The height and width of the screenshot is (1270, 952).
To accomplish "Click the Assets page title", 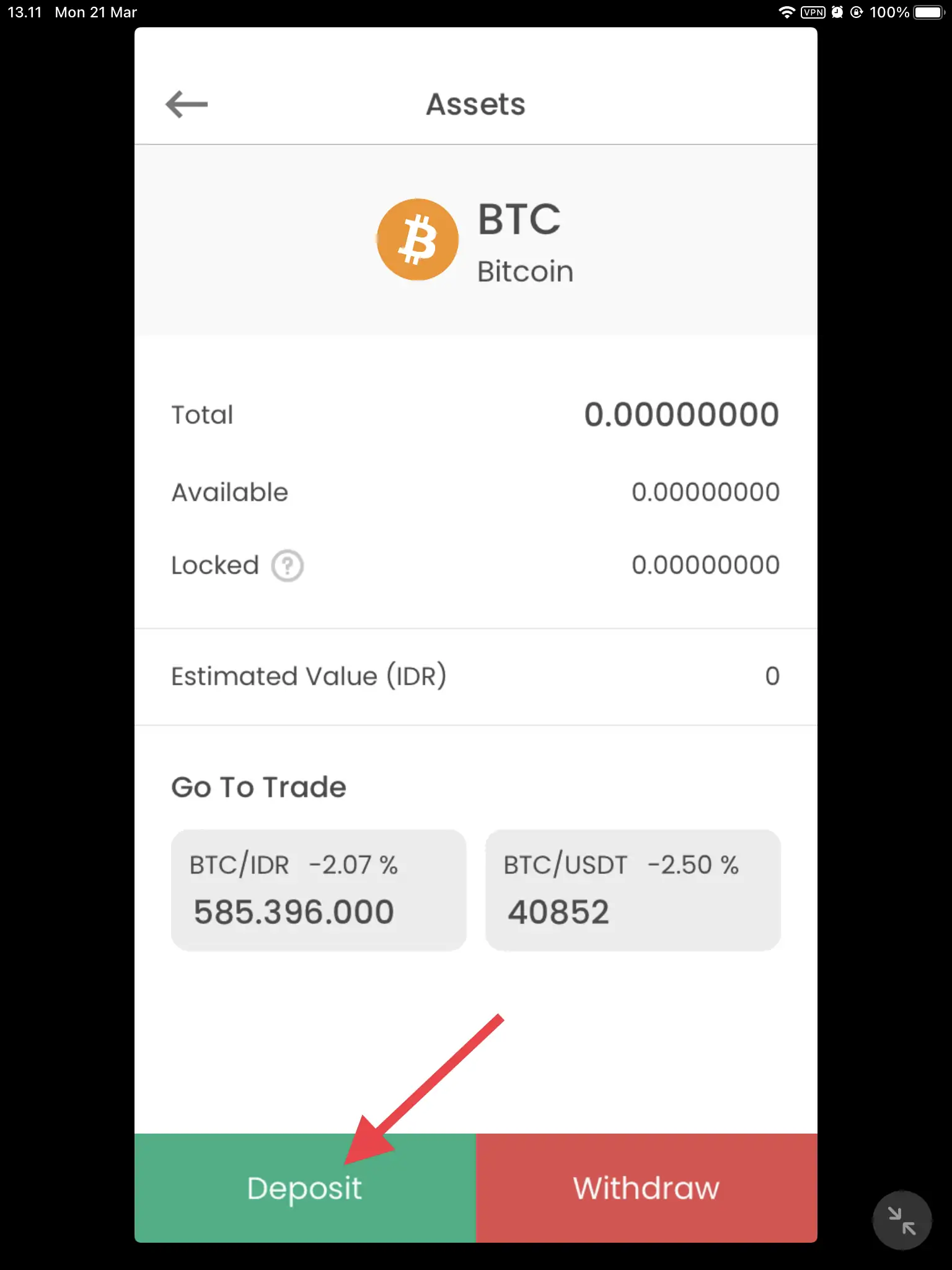I will click(x=475, y=104).
